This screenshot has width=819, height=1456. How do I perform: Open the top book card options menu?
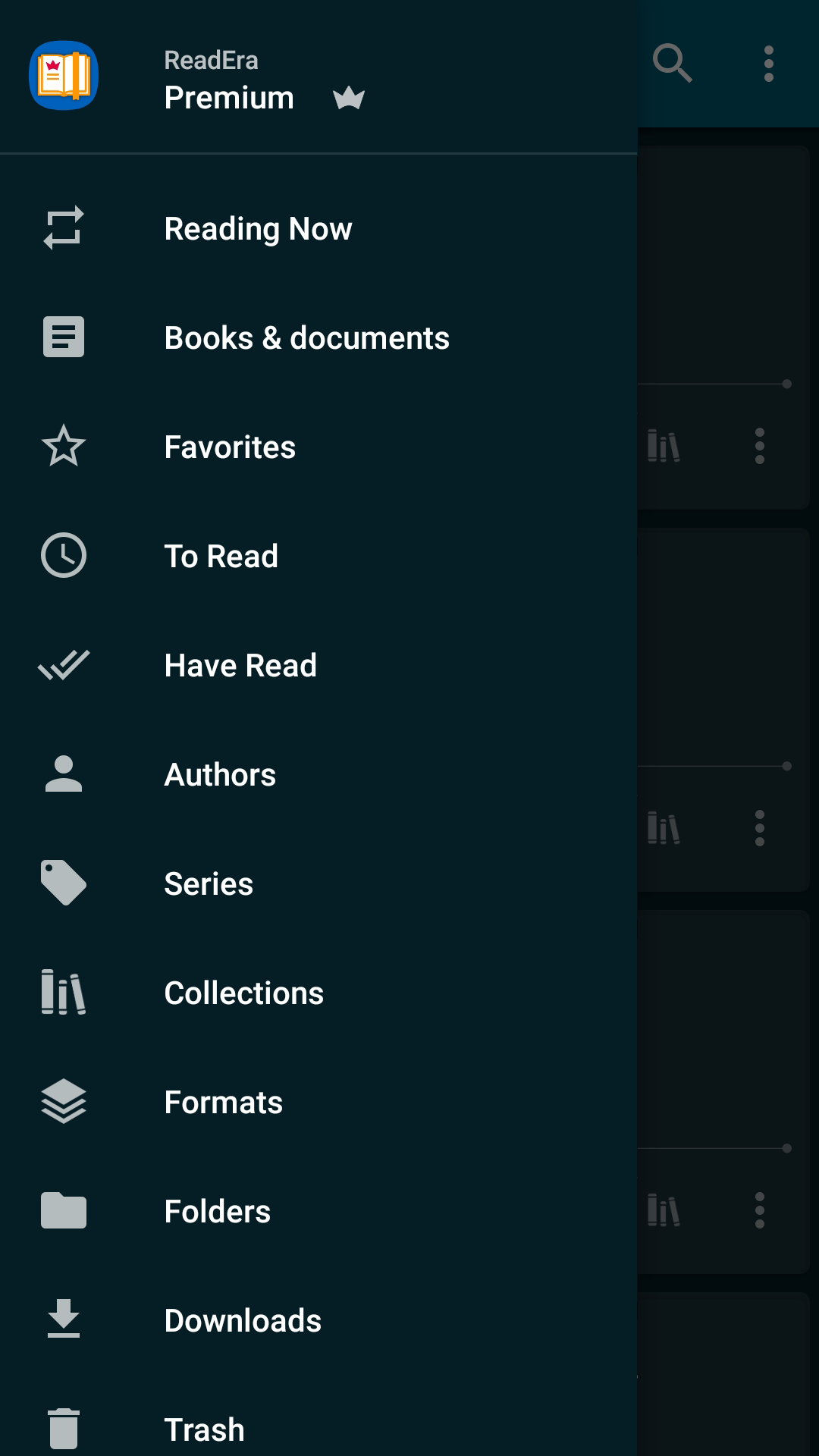click(760, 447)
